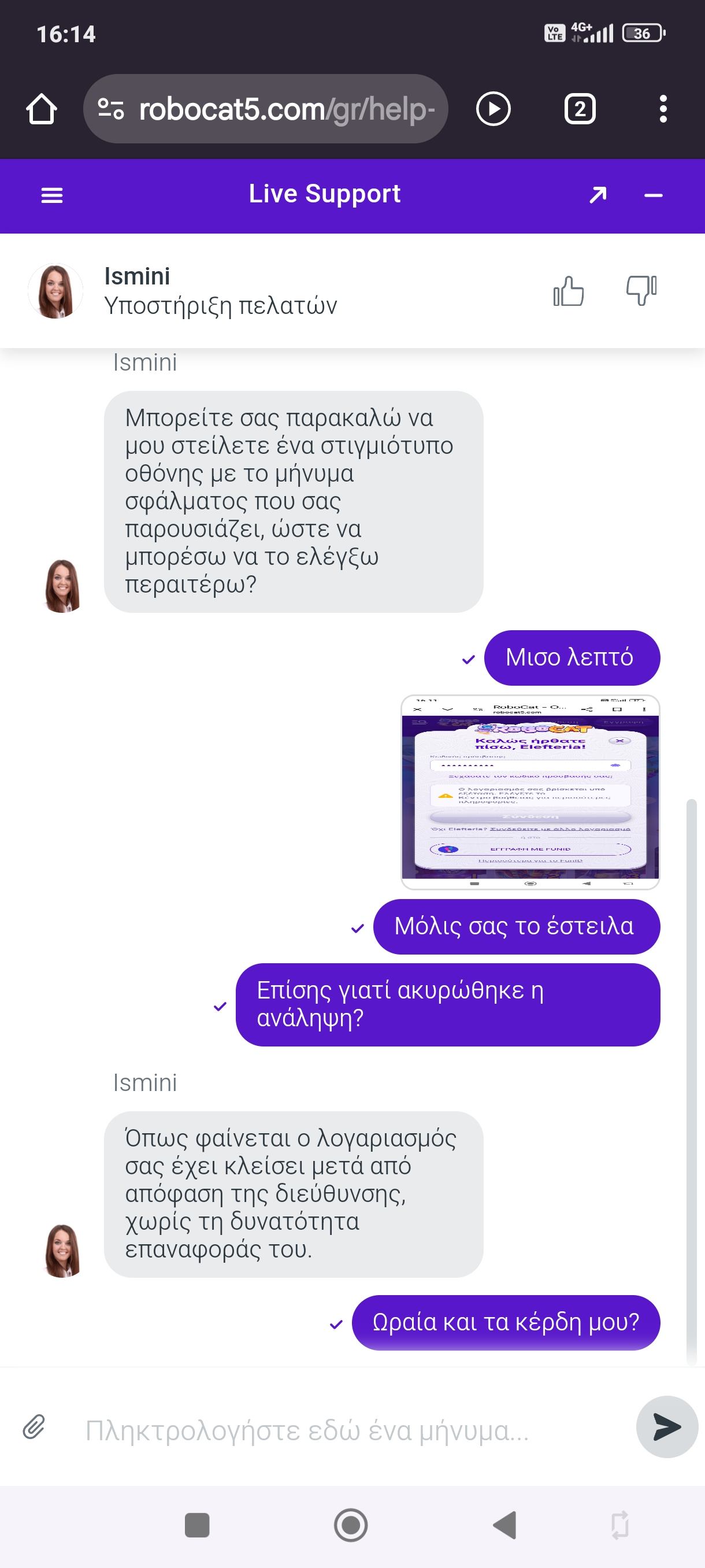Tap the browser play media icon
Screen dimensions: 705x1568
pos(493,110)
